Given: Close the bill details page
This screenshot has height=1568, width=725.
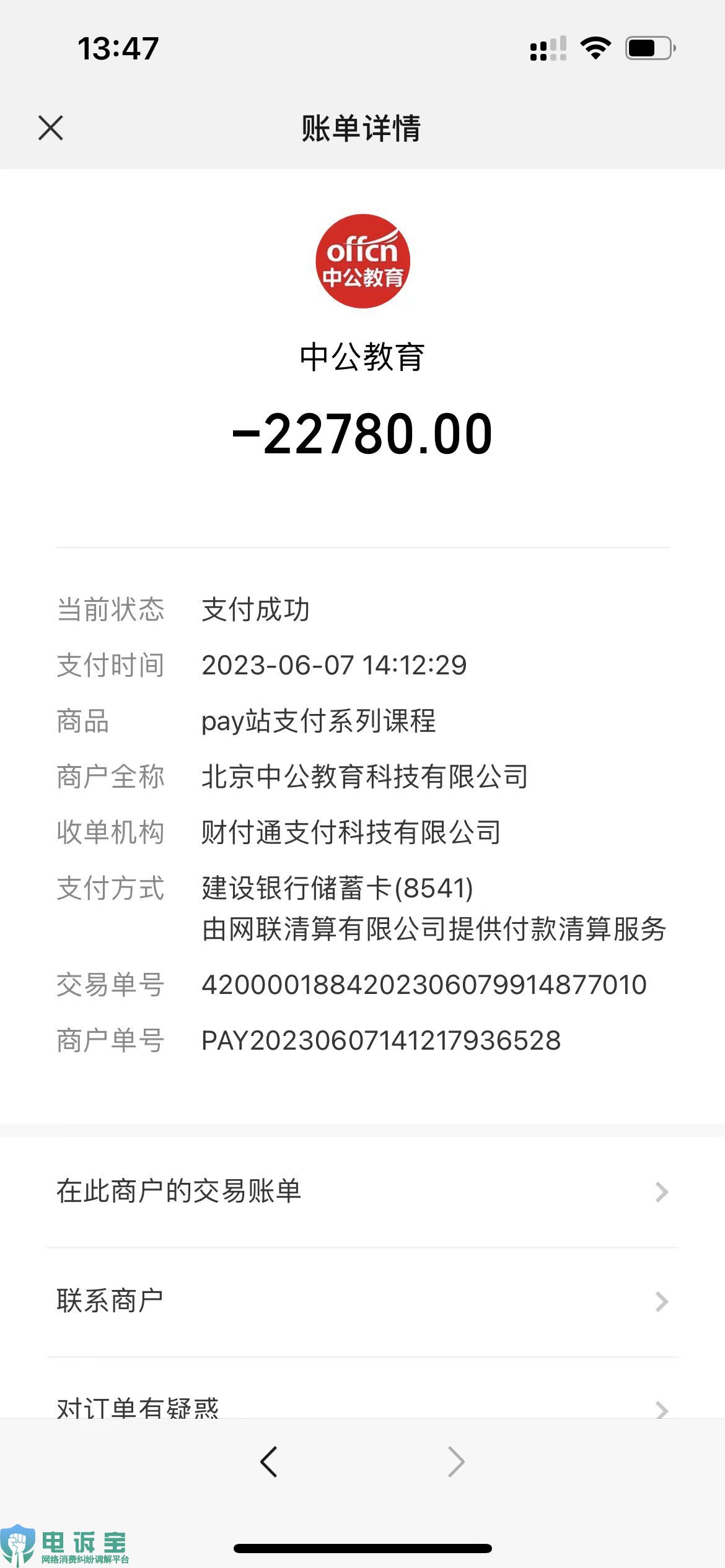Looking at the screenshot, I should 51,128.
